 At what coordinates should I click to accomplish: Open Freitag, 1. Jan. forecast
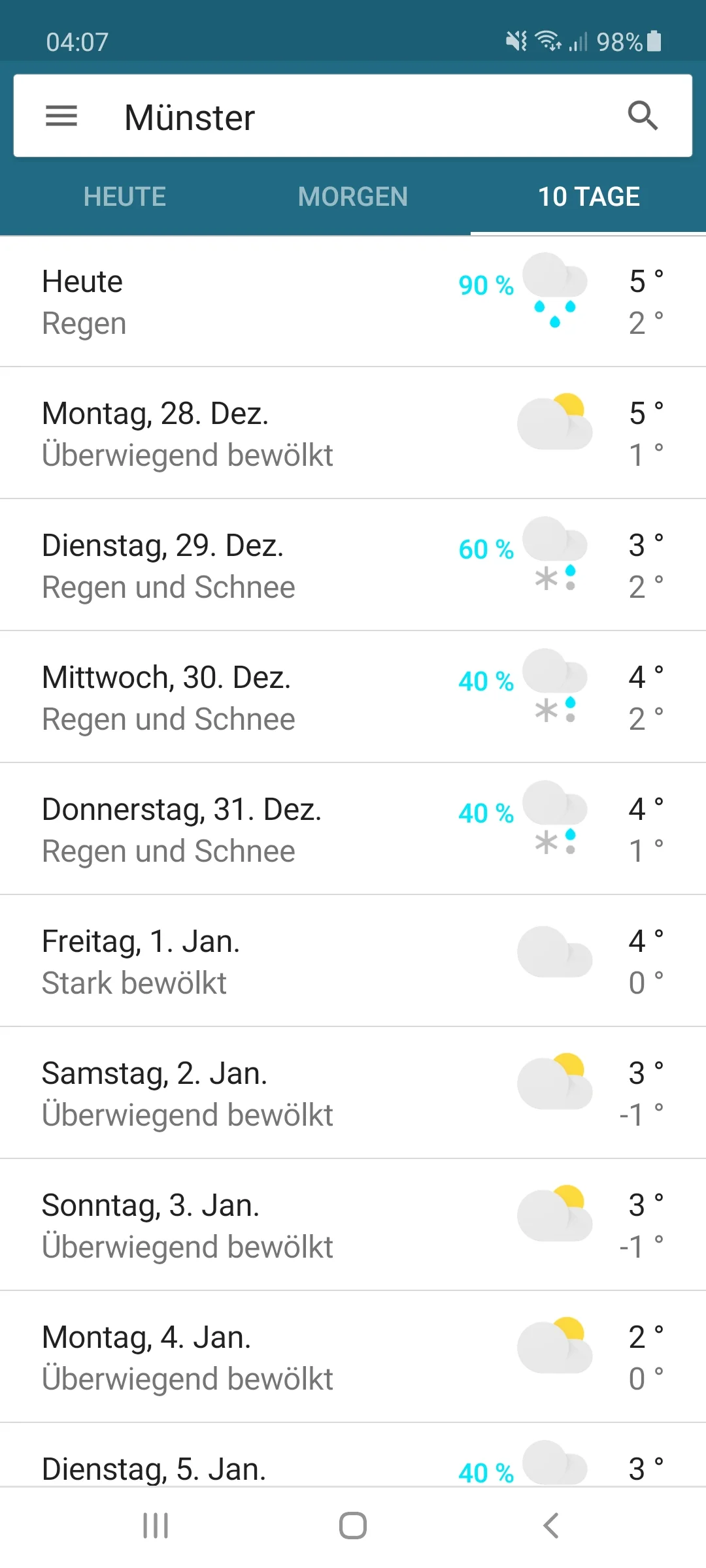353,962
